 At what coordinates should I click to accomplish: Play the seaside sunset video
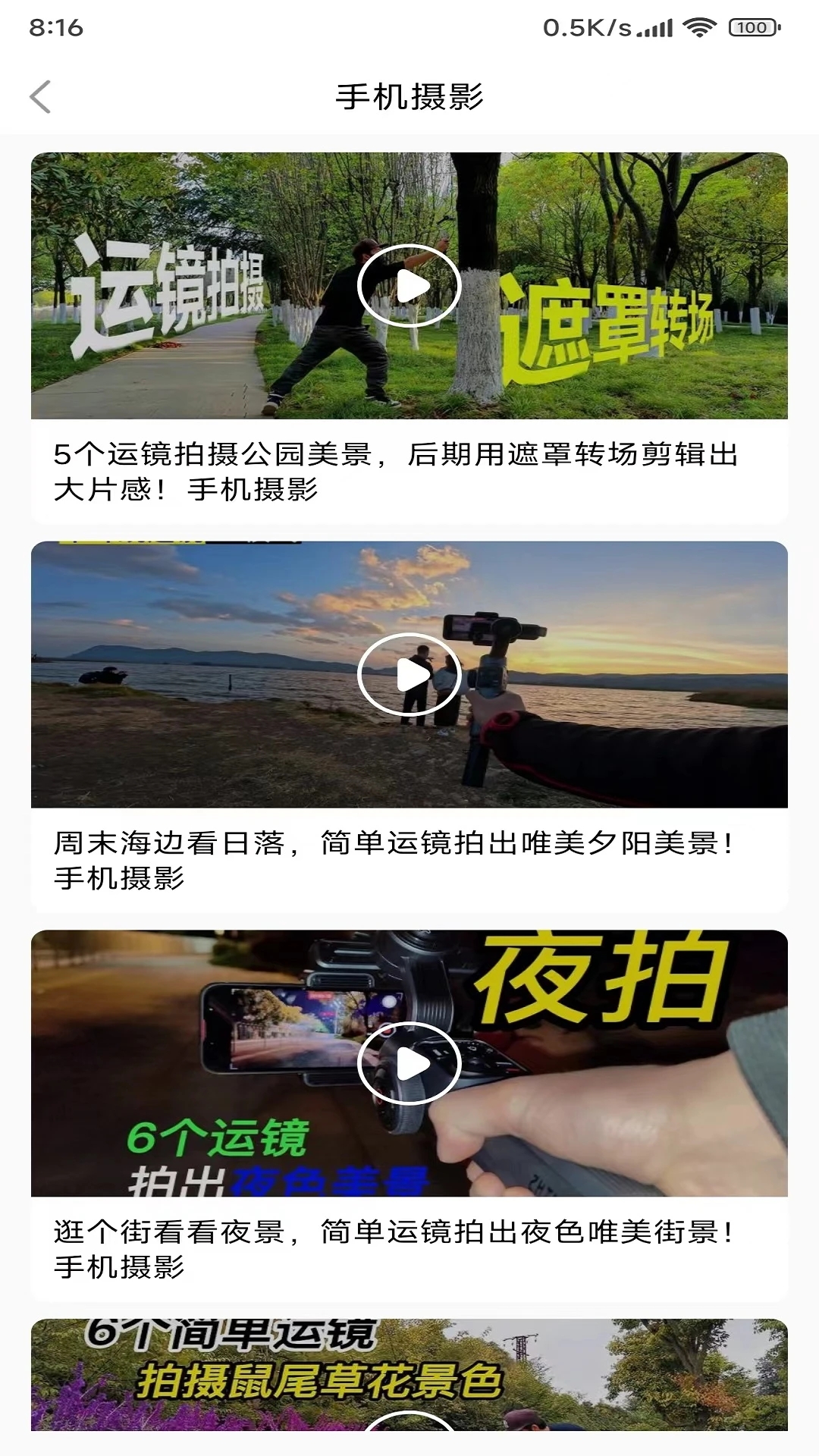[409, 674]
